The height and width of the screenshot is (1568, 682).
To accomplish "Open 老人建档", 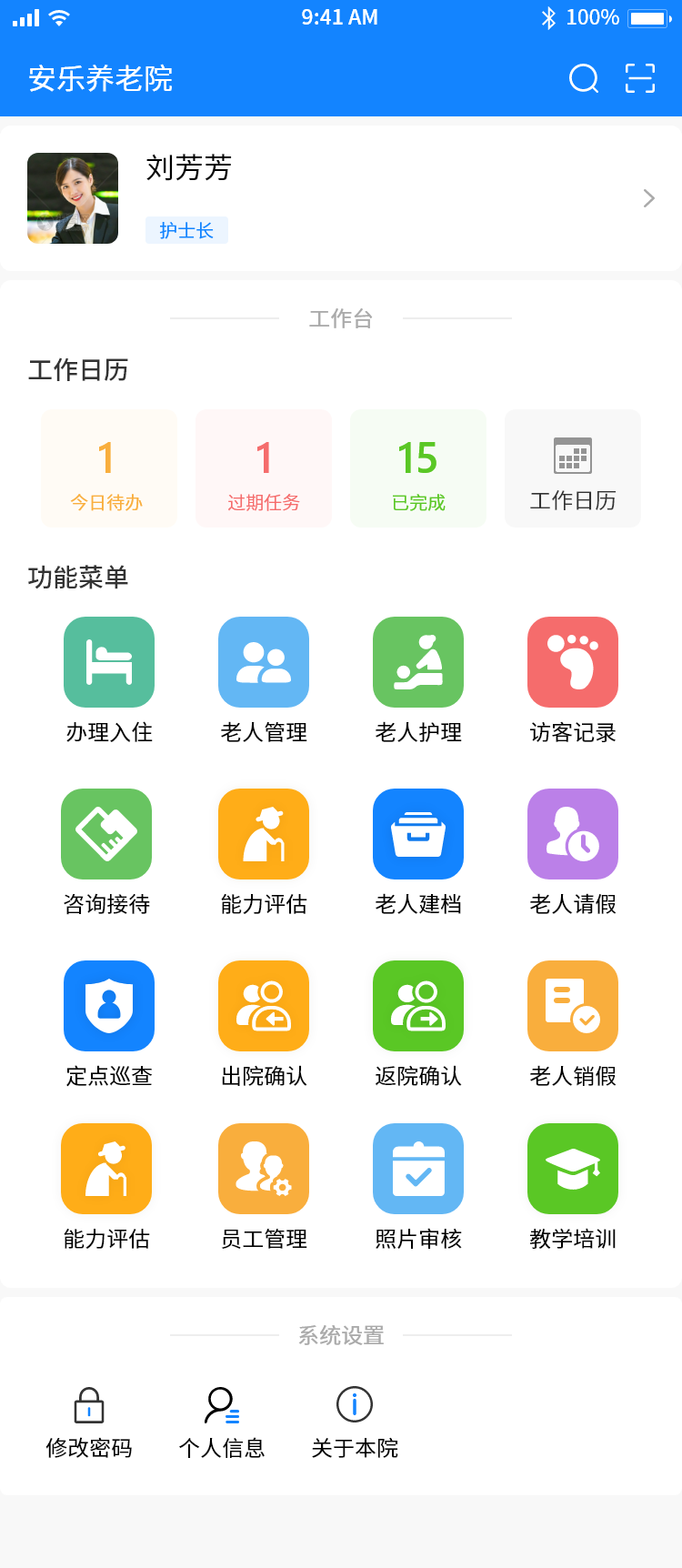I will tap(418, 853).
